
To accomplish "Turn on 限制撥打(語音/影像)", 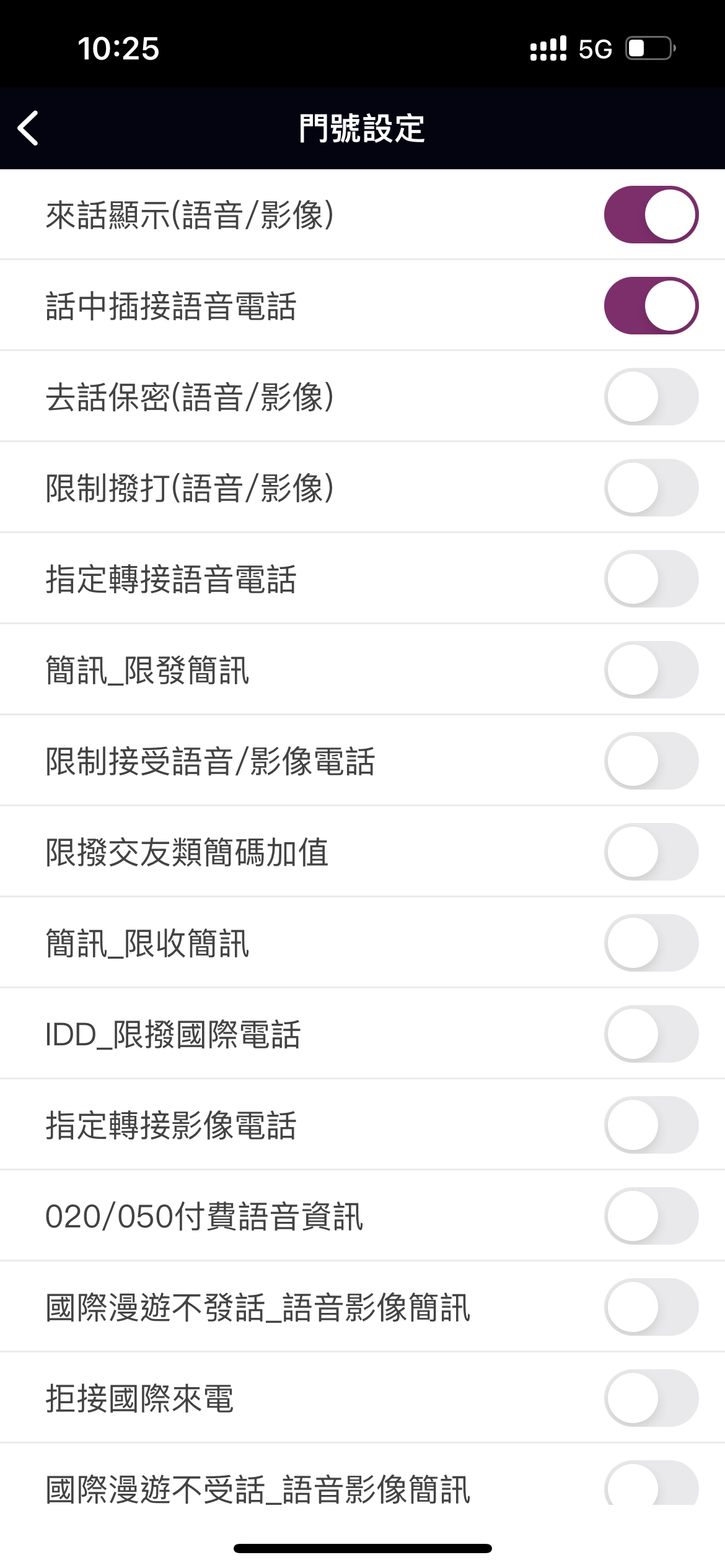I will [651, 487].
